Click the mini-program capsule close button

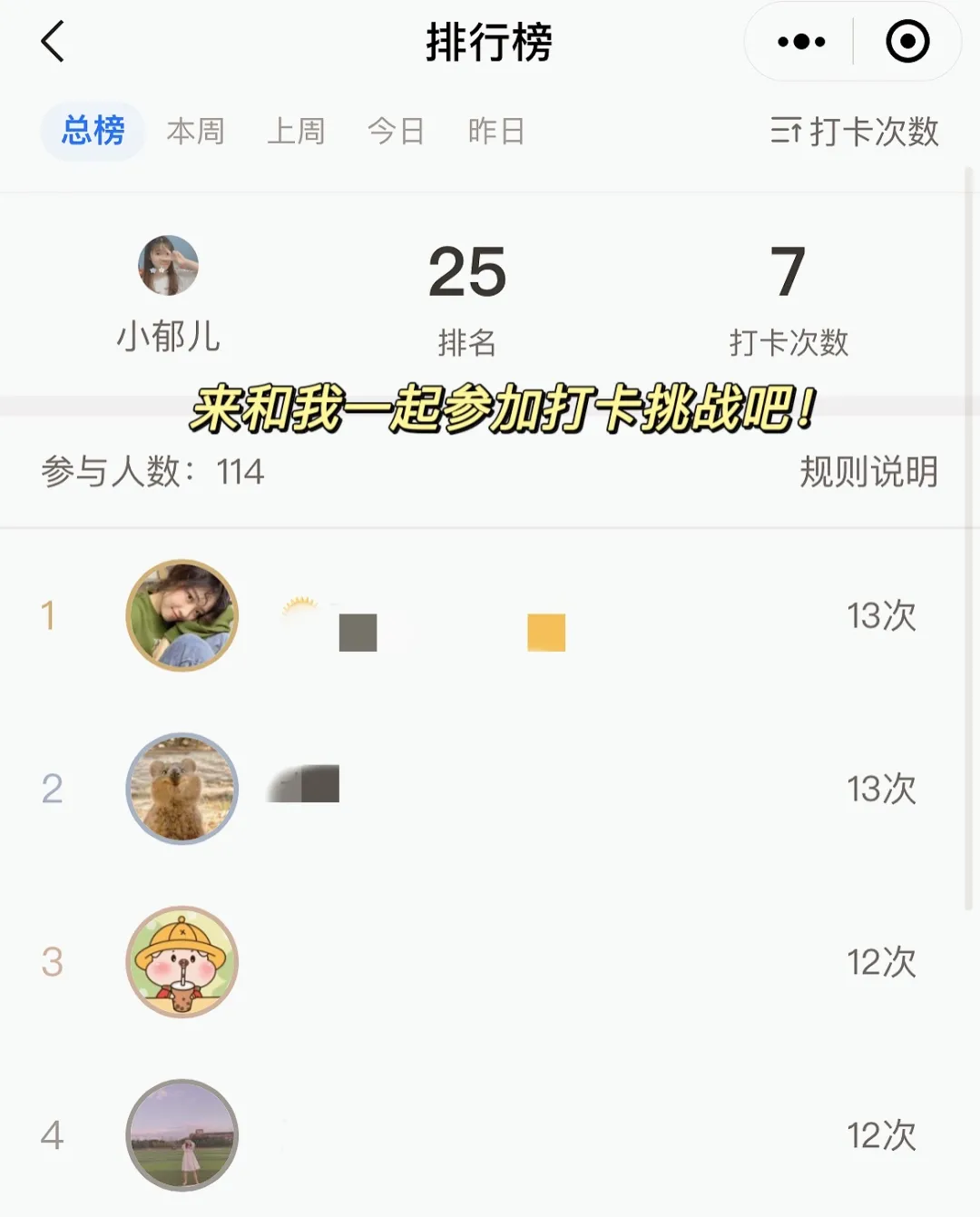906,41
